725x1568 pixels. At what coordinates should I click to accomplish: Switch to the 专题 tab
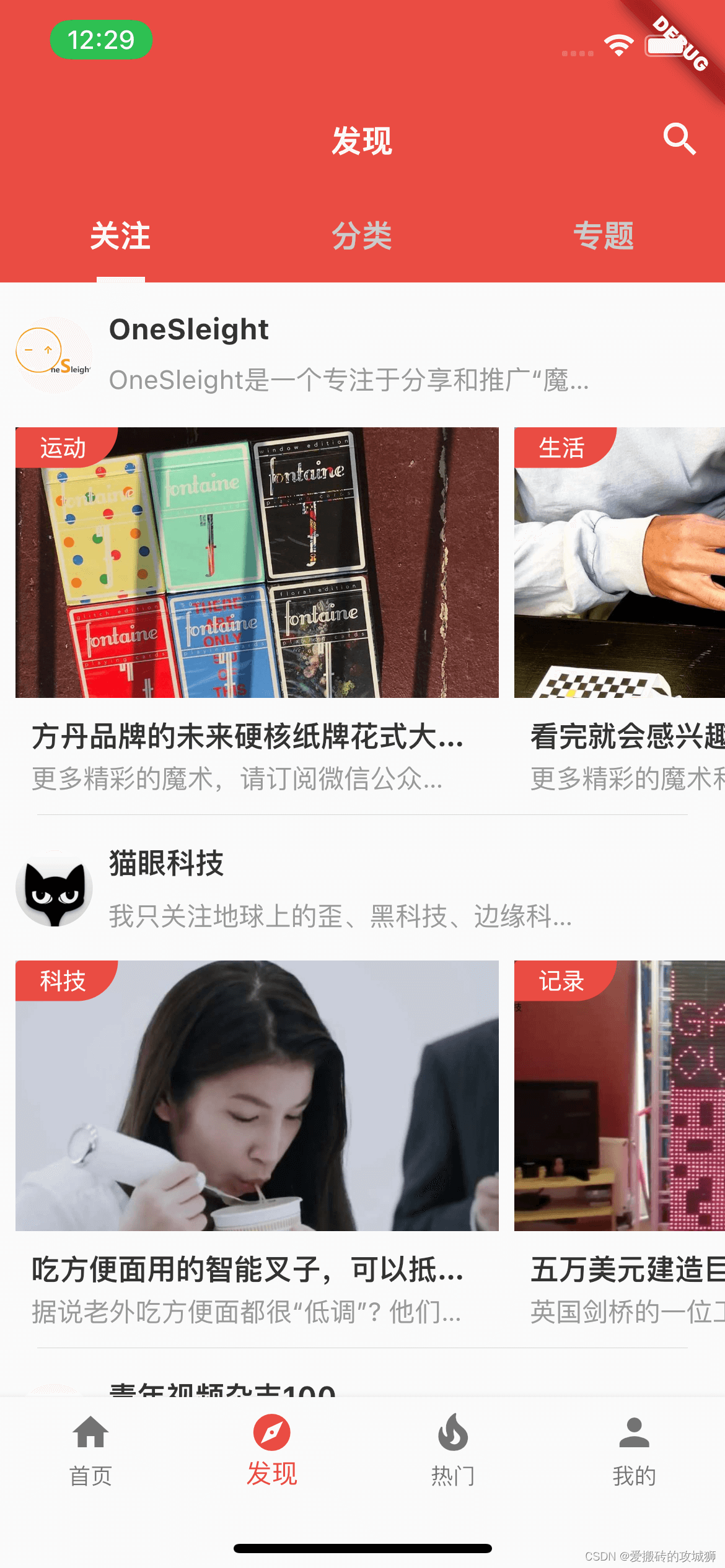click(604, 236)
